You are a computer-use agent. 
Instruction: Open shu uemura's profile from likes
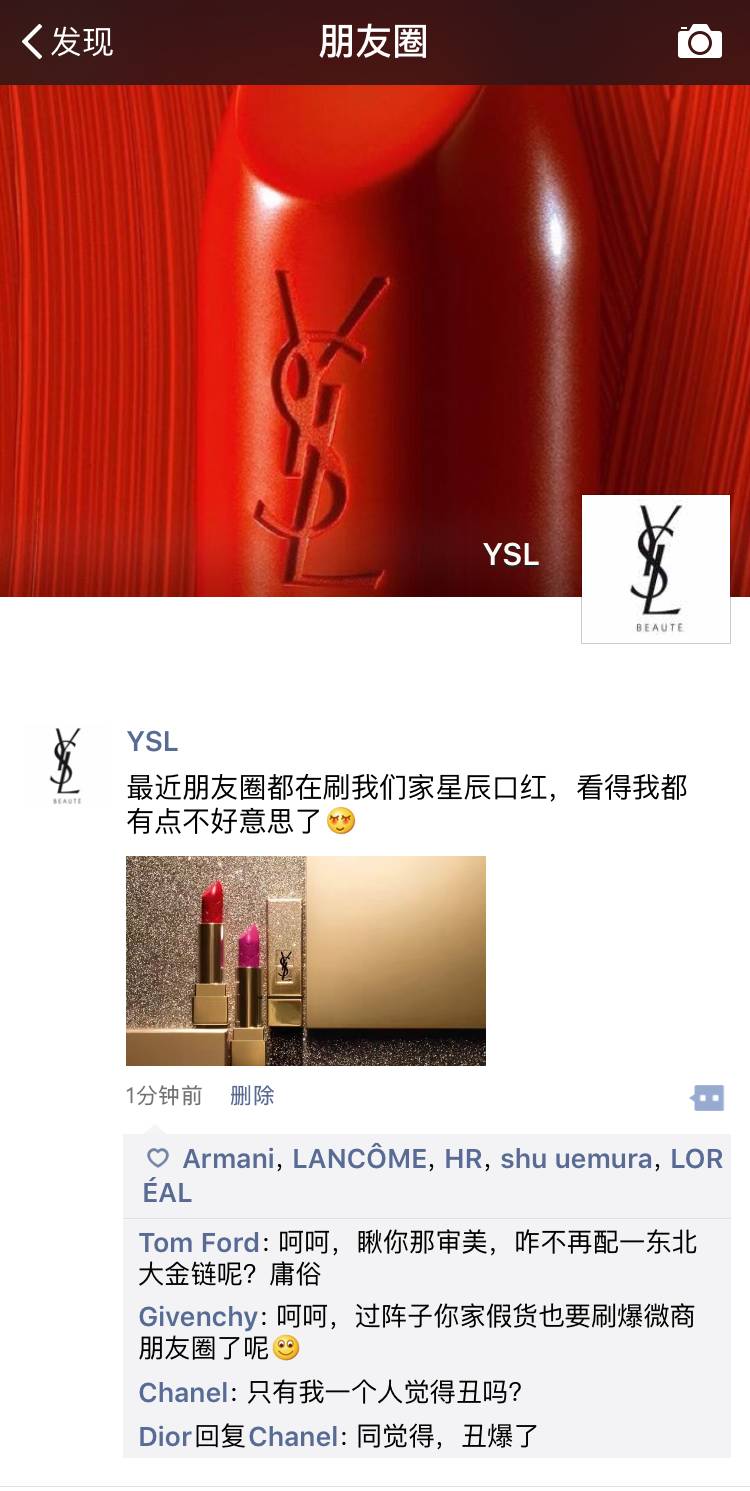pyautogui.click(x=577, y=1159)
